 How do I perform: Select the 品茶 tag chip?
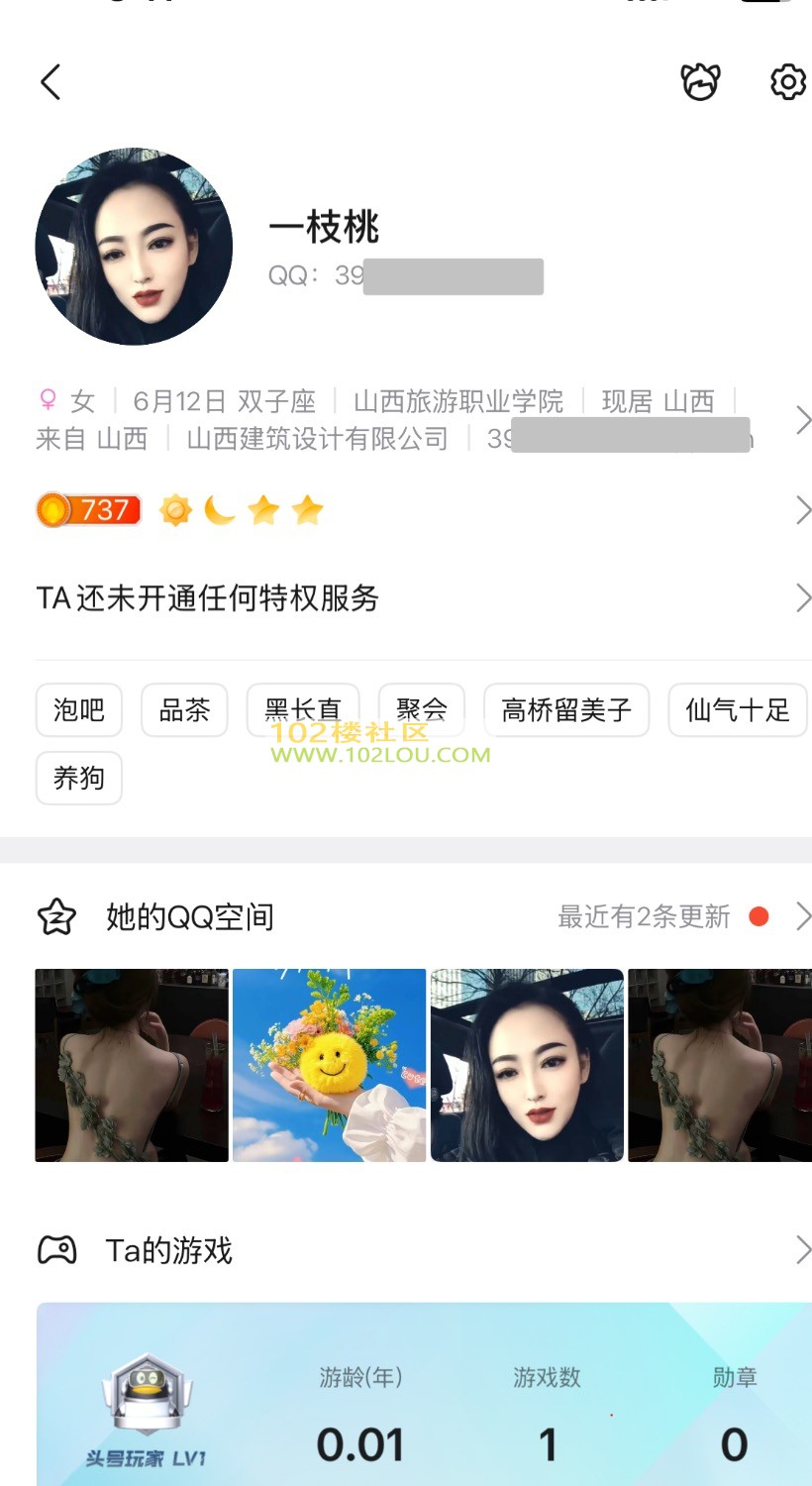[x=184, y=710]
